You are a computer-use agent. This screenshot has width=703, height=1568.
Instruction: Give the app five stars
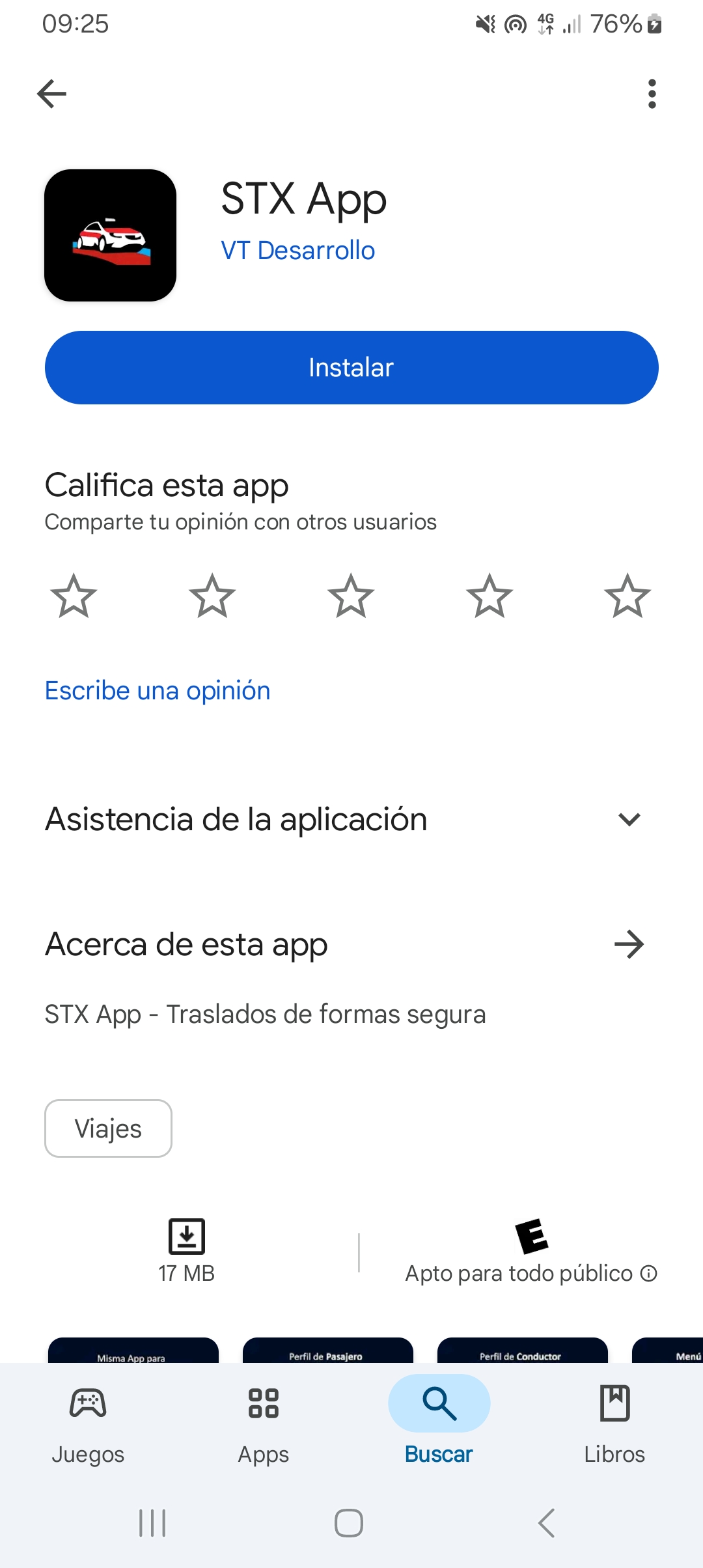pos(627,597)
